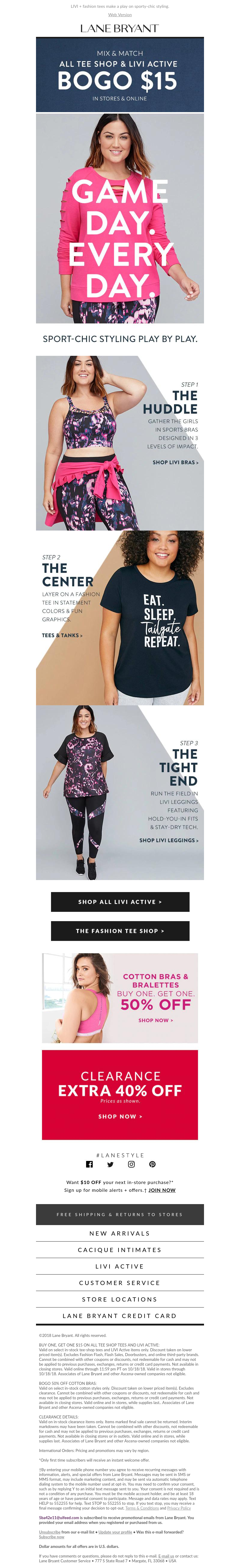Viewport: 240px width, 1568px height.
Task: Tap the Shop LIVI Leggings link
Action: tap(169, 841)
